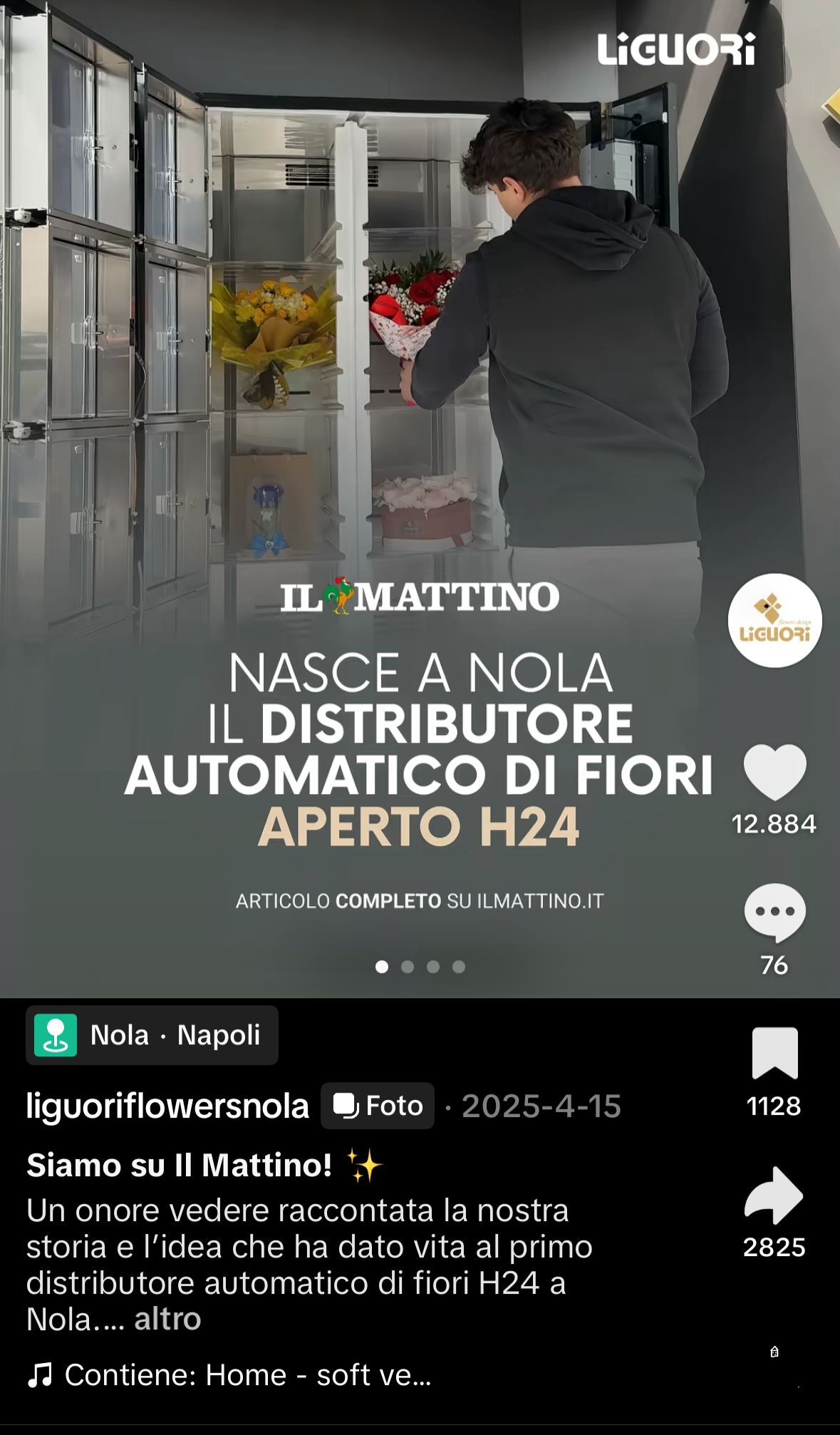Like this post with the heart icon
Screen dimensions: 840x1435
pos(774,772)
